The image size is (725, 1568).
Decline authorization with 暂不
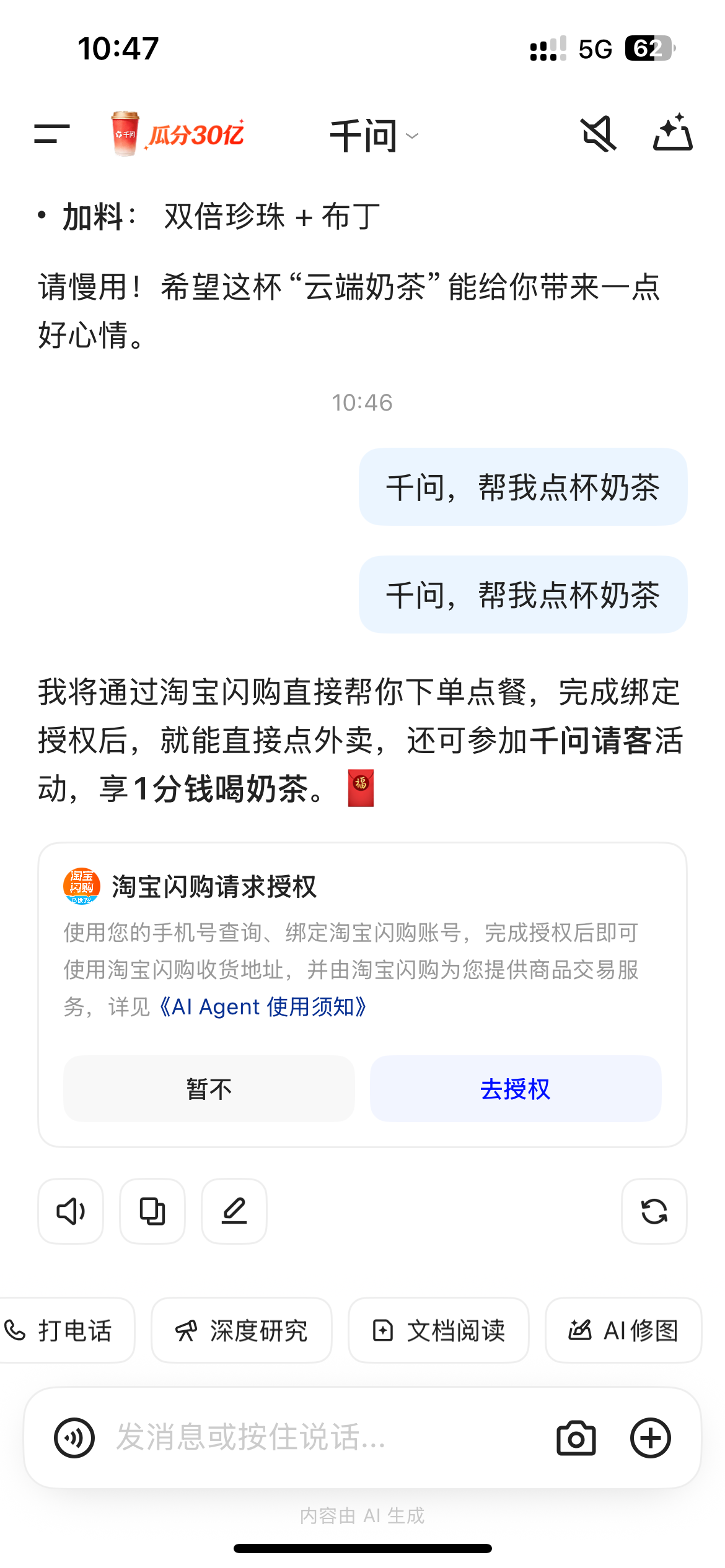pos(209,1089)
